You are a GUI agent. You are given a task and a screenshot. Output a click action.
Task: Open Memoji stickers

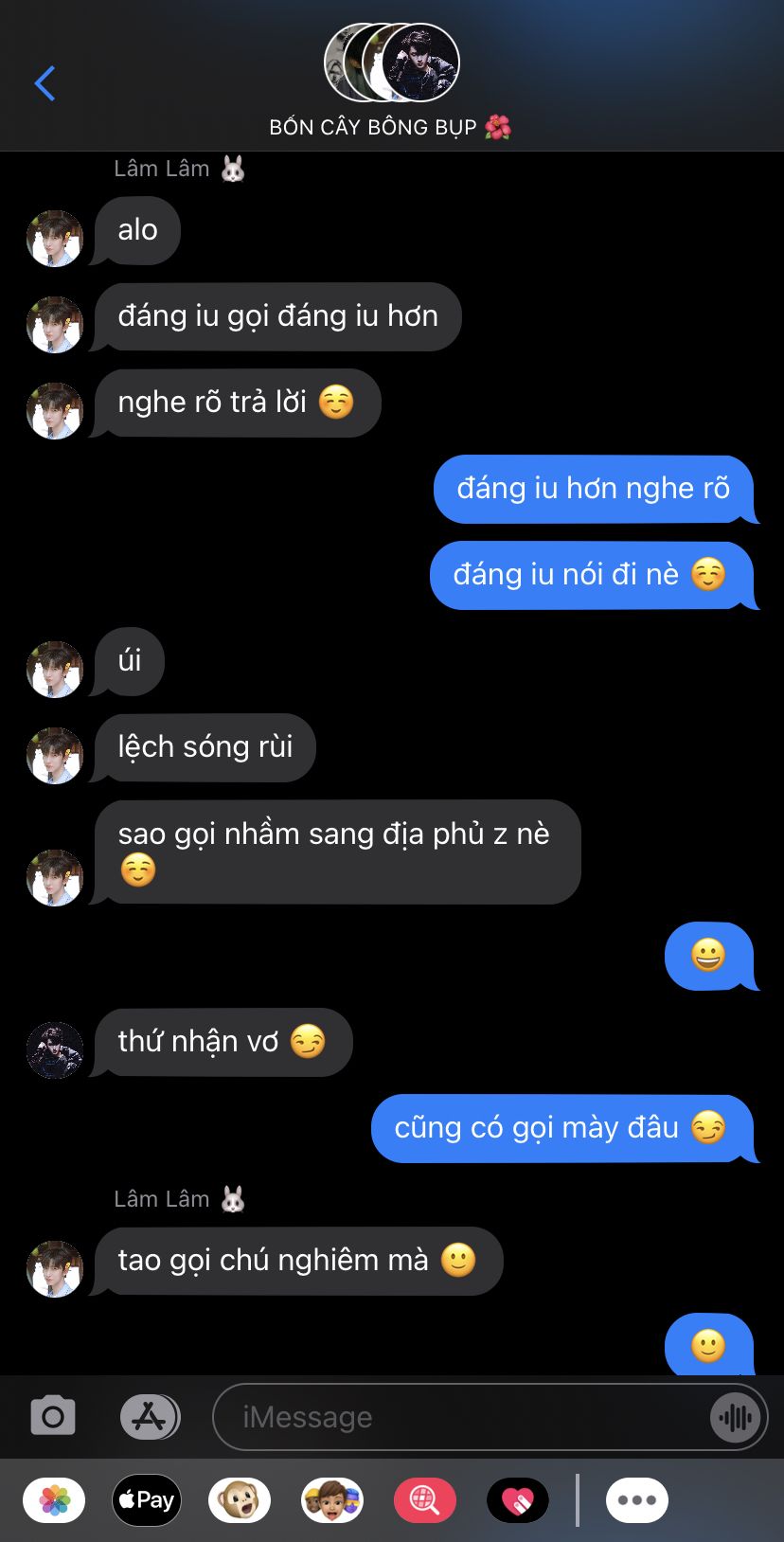point(332,1500)
